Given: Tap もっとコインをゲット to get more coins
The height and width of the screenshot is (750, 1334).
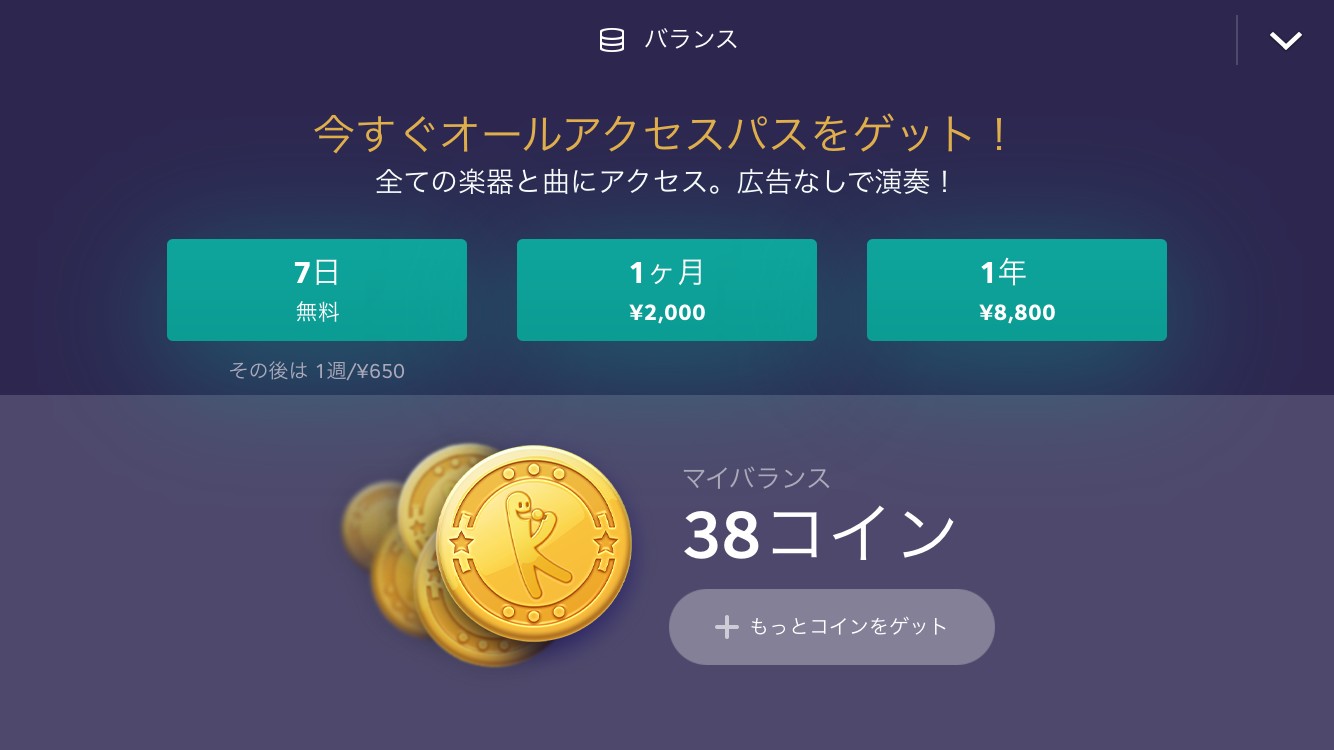Looking at the screenshot, I should point(832,627).
